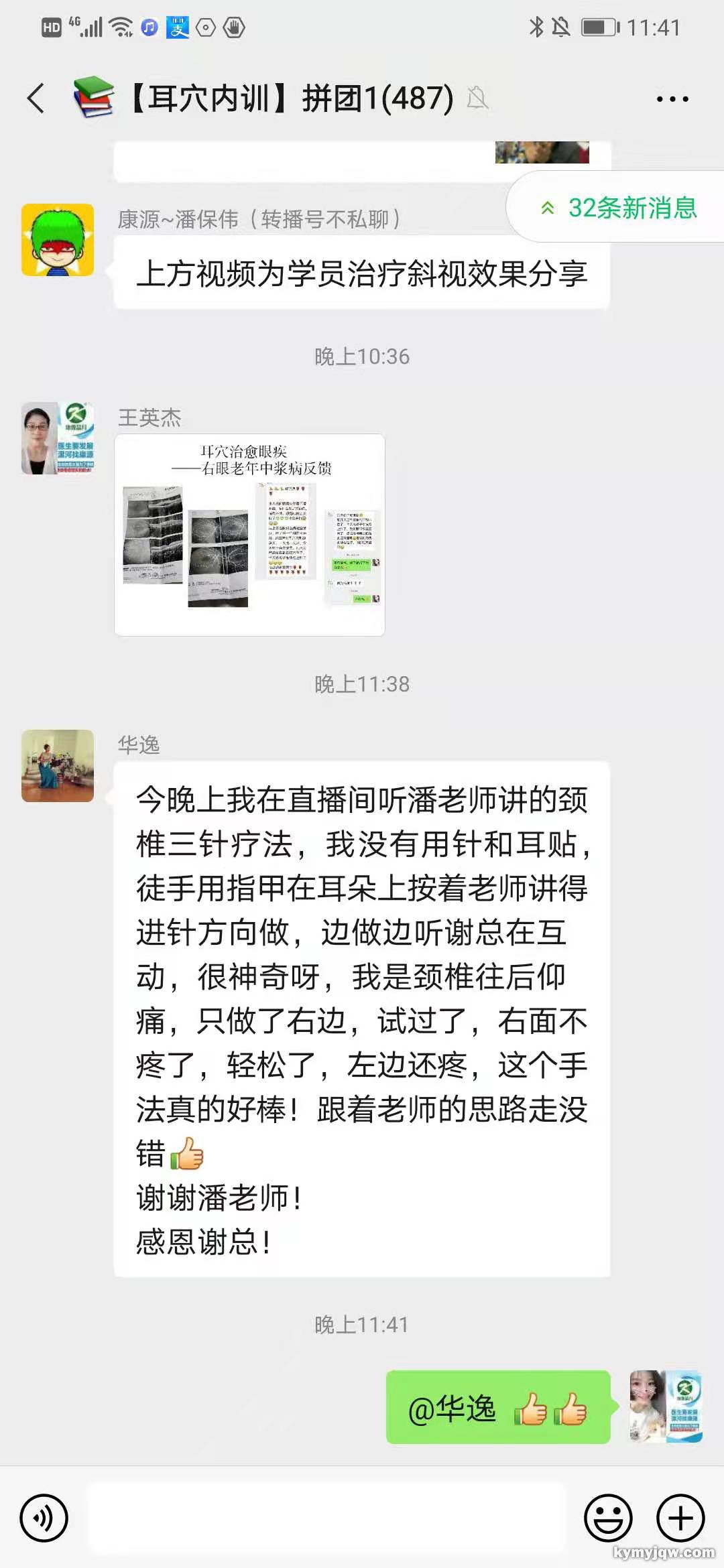Go back from the group chat
The image size is (724, 1568).
click(x=36, y=99)
